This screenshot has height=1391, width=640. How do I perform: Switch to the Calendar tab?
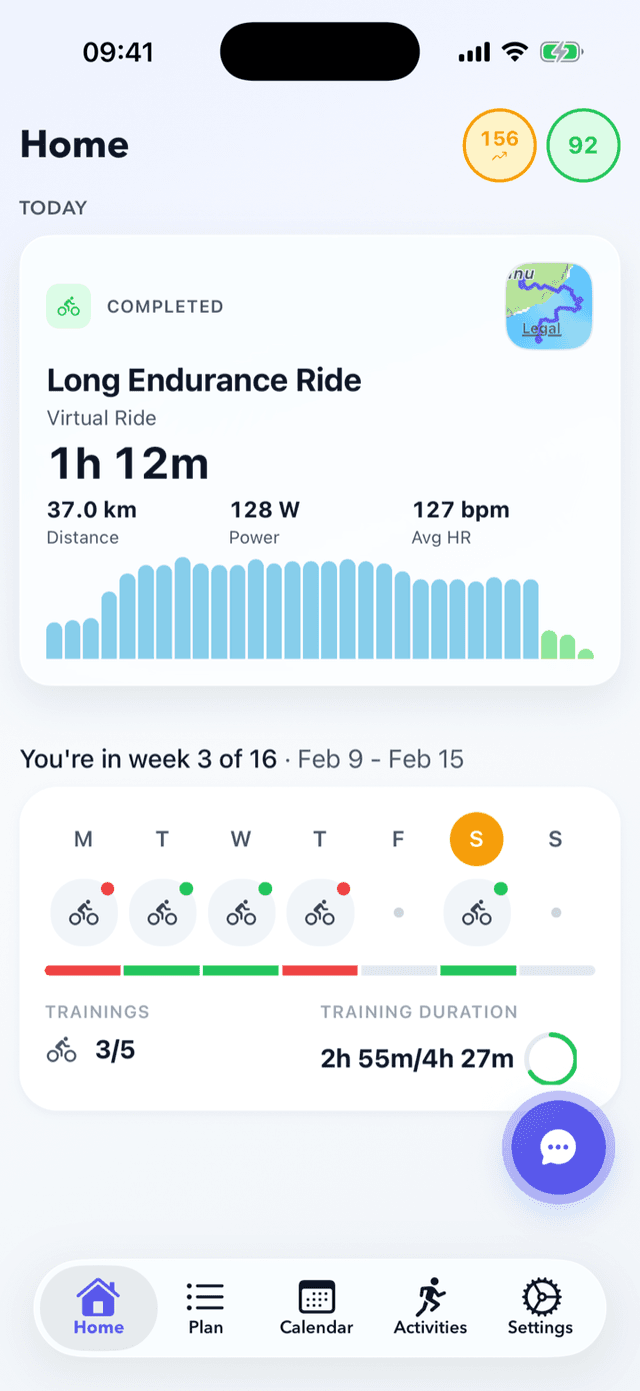316,1309
